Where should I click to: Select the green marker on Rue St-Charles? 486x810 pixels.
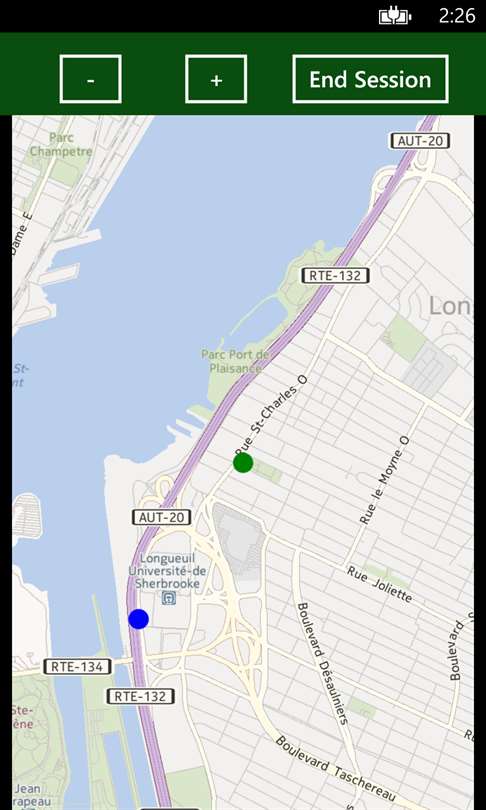pos(243,462)
